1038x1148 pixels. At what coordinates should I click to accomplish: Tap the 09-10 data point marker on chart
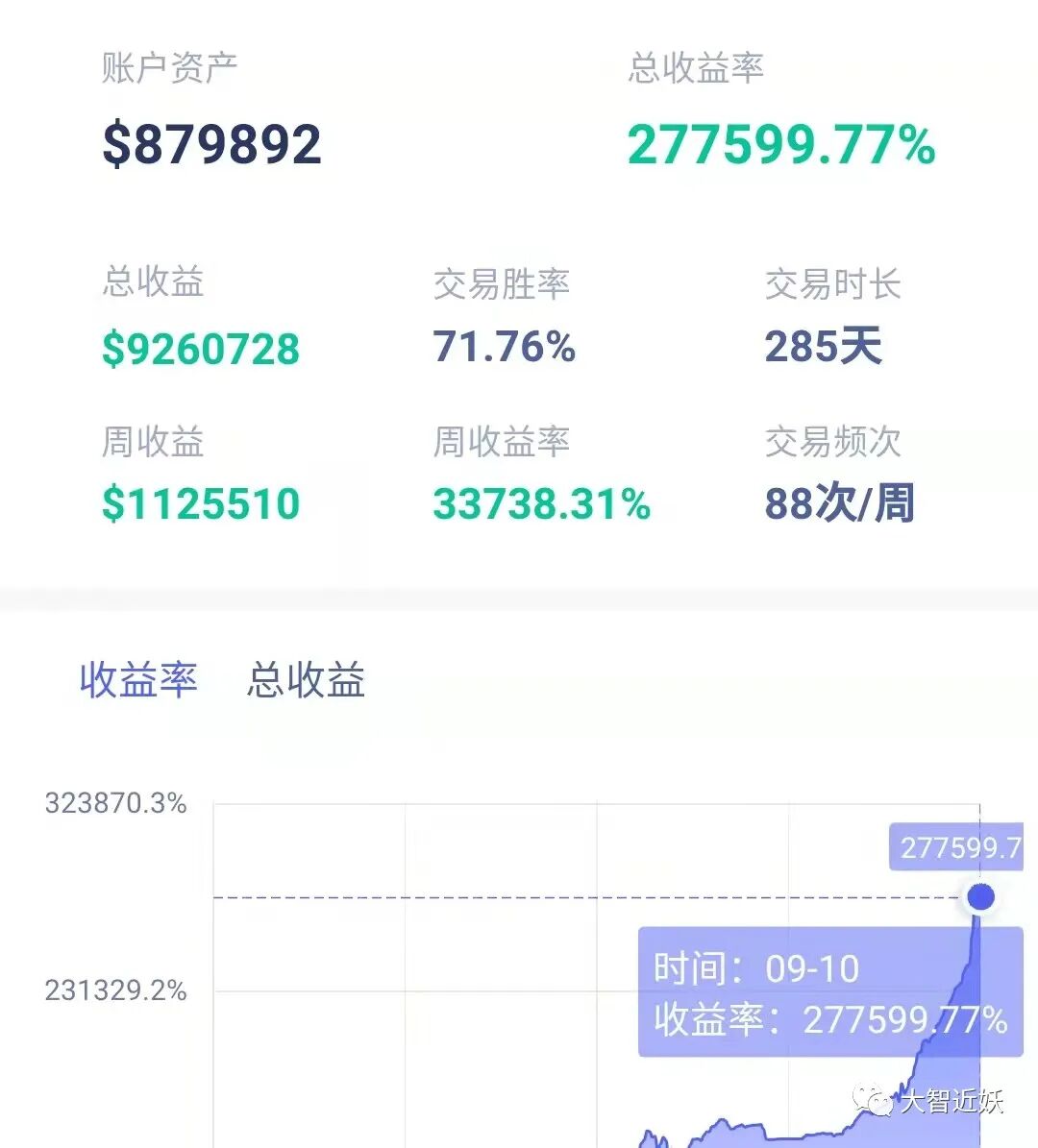pyautogui.click(x=981, y=896)
